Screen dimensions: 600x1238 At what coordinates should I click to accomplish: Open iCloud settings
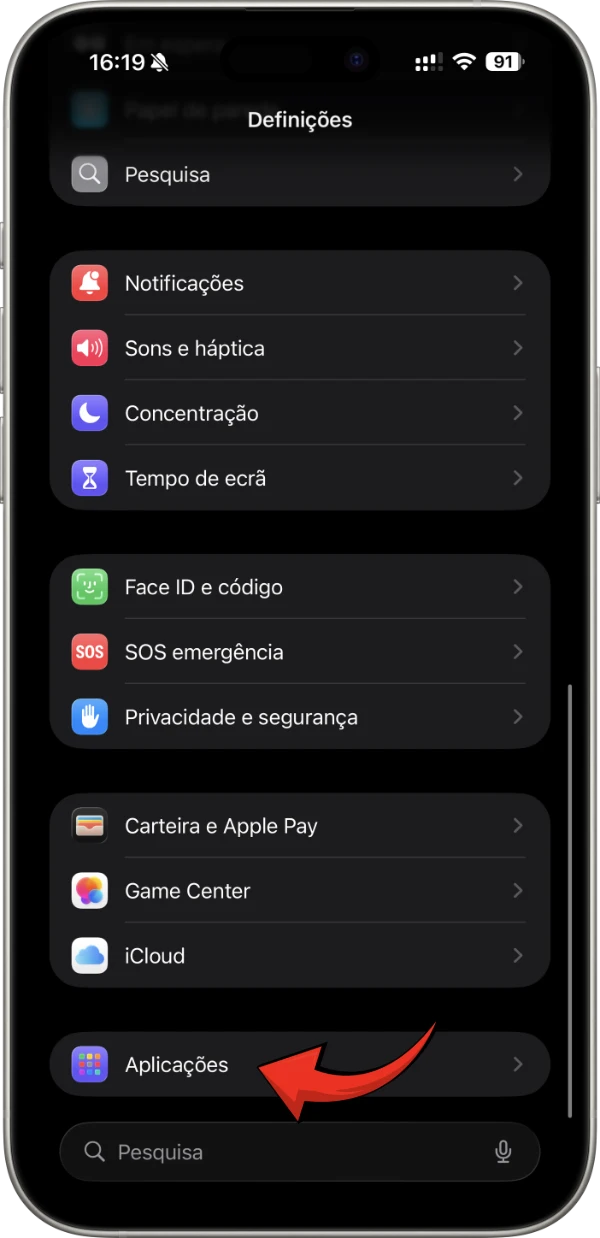pyautogui.click(x=300, y=956)
